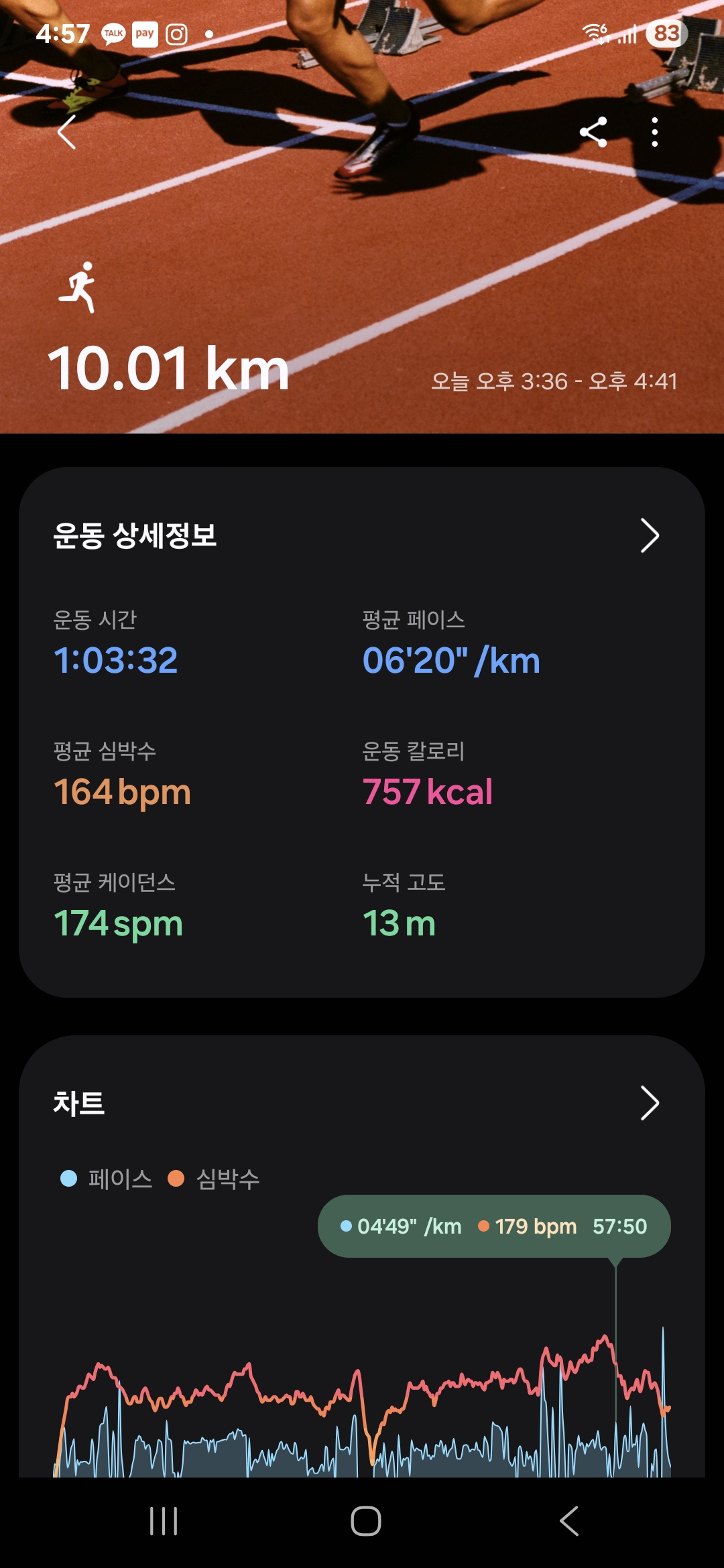Open 운동 상세정보 details card

649,535
